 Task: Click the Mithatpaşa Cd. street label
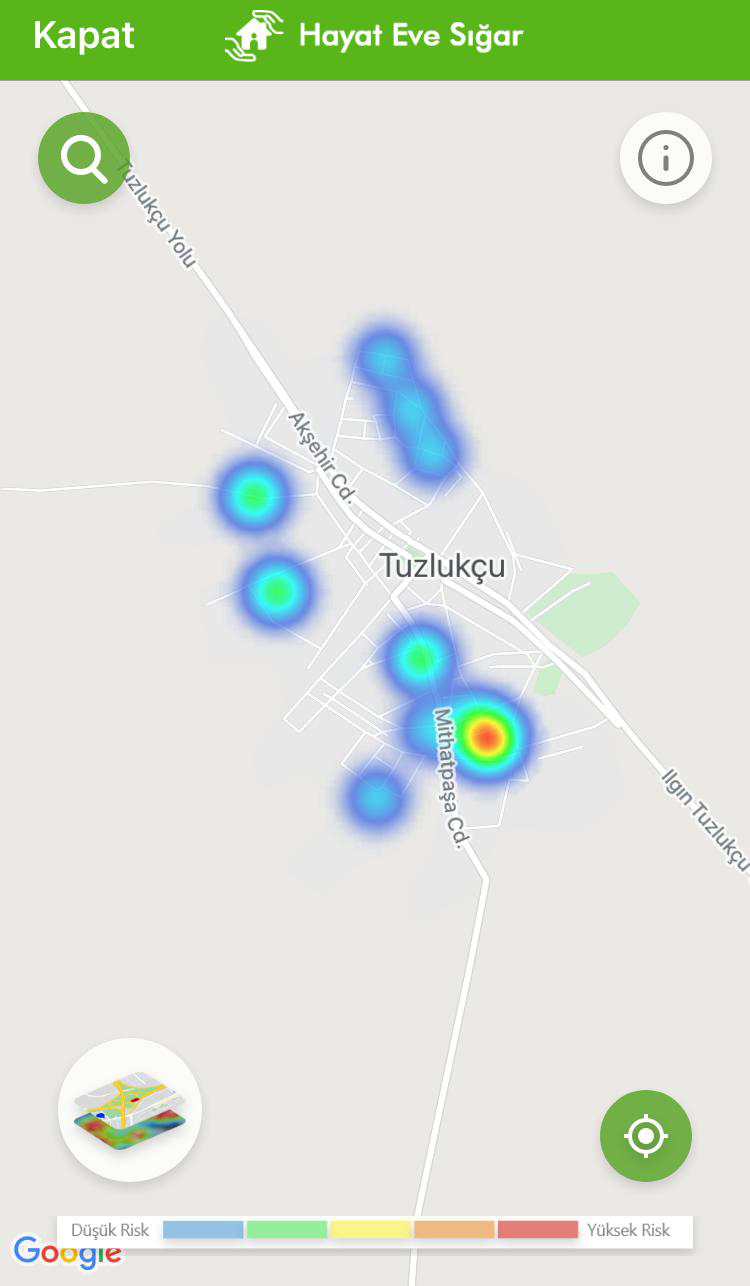[447, 778]
